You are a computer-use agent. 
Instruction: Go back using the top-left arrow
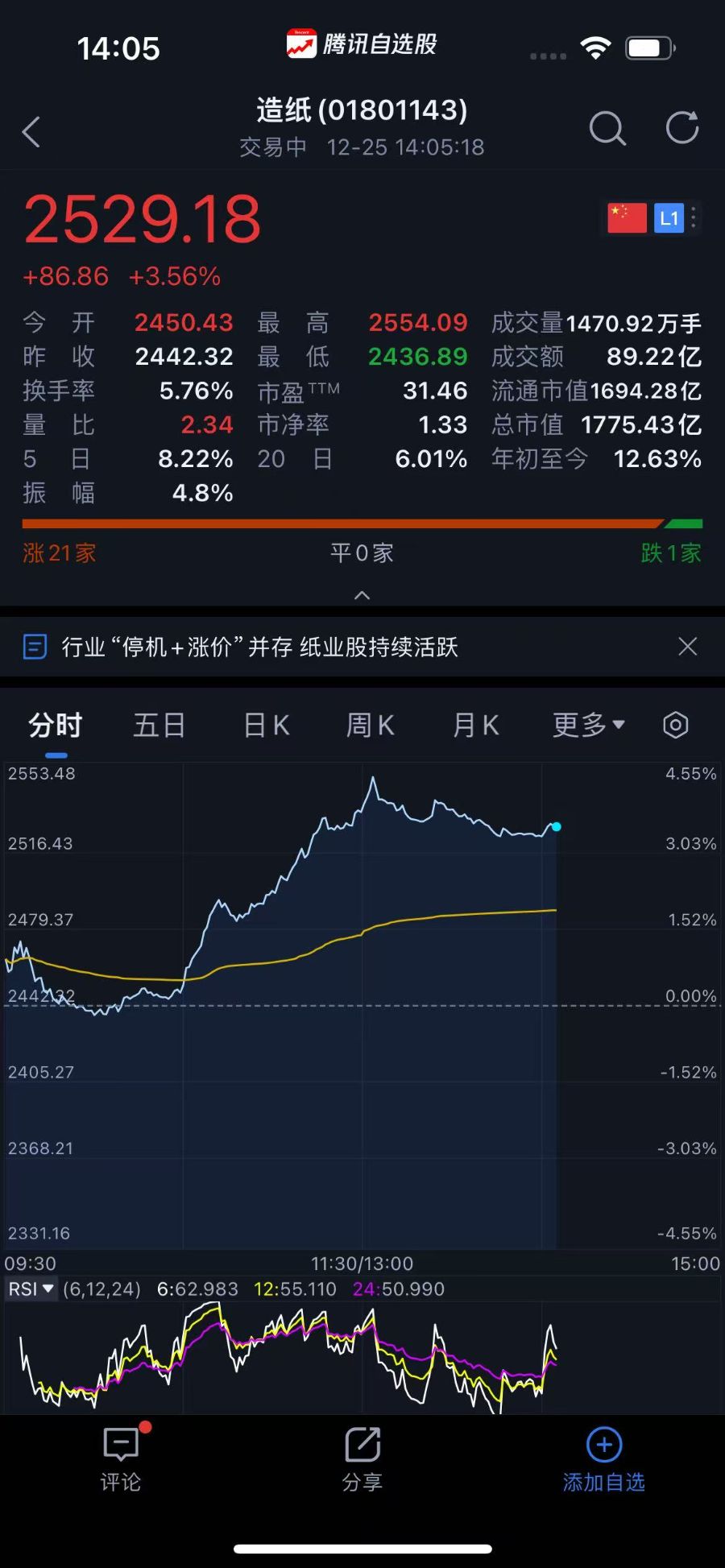click(31, 131)
